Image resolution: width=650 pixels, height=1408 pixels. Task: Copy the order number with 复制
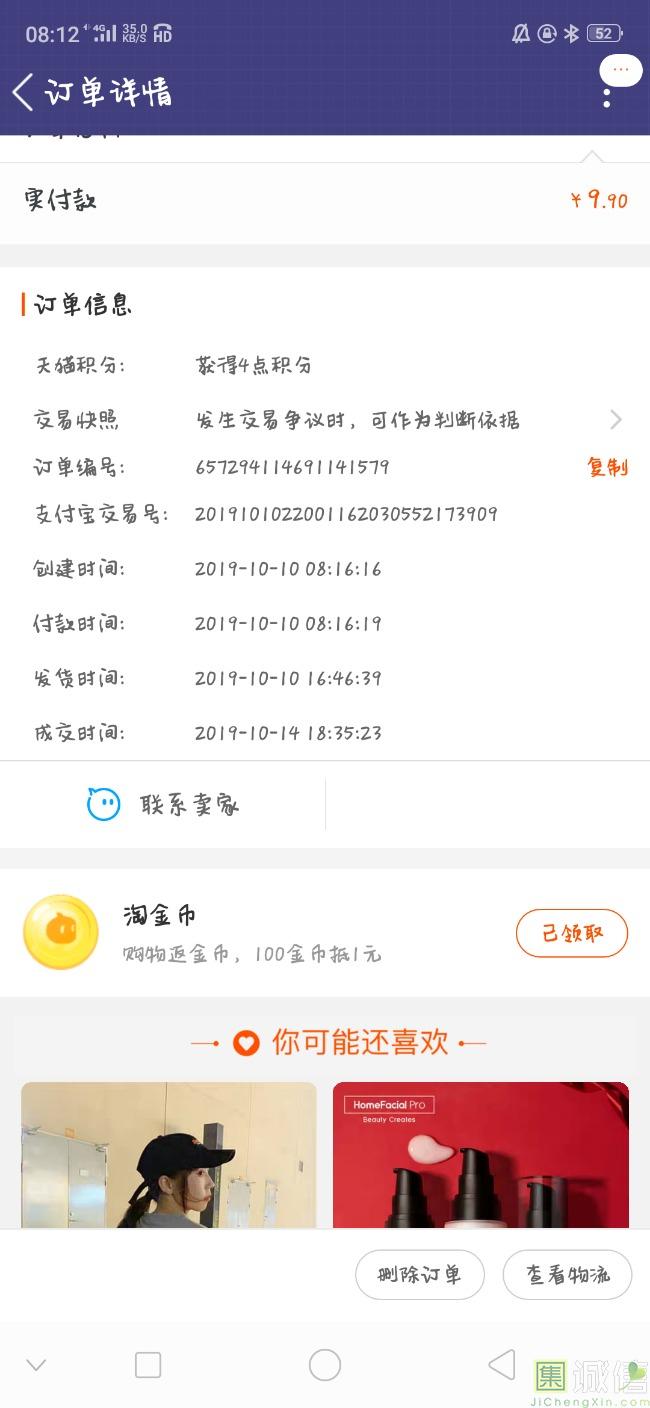(607, 467)
